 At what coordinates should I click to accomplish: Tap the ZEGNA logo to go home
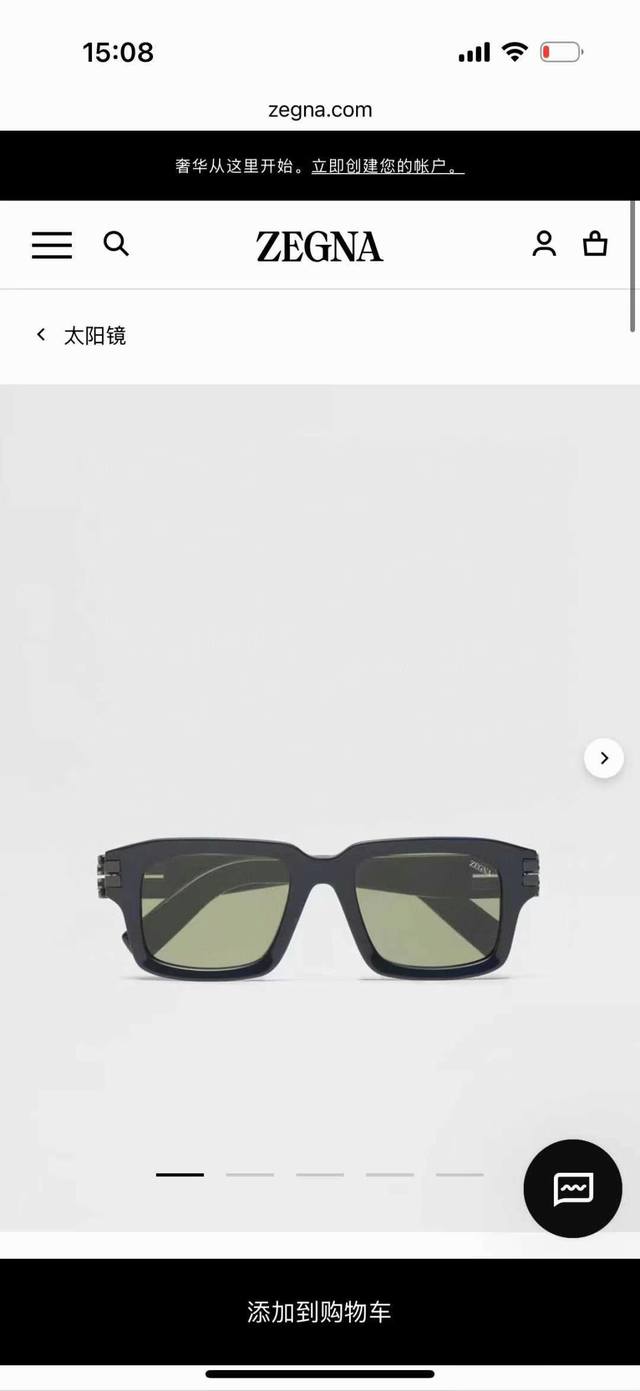320,246
